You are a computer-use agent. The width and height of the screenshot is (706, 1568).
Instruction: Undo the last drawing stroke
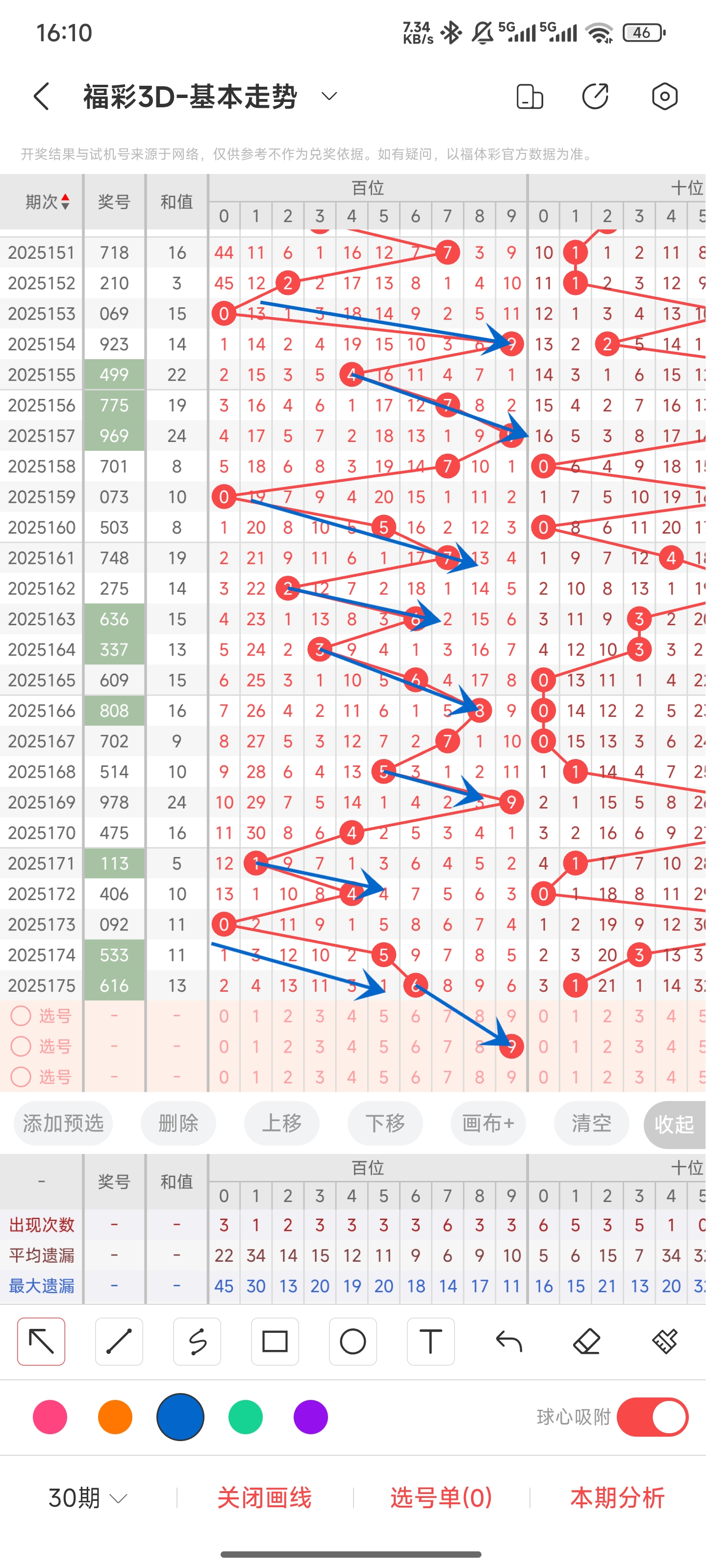tap(508, 1341)
